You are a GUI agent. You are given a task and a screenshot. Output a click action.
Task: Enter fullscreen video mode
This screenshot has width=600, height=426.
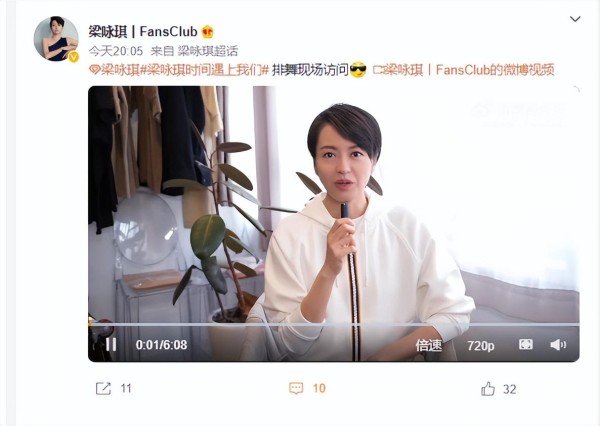pos(526,345)
